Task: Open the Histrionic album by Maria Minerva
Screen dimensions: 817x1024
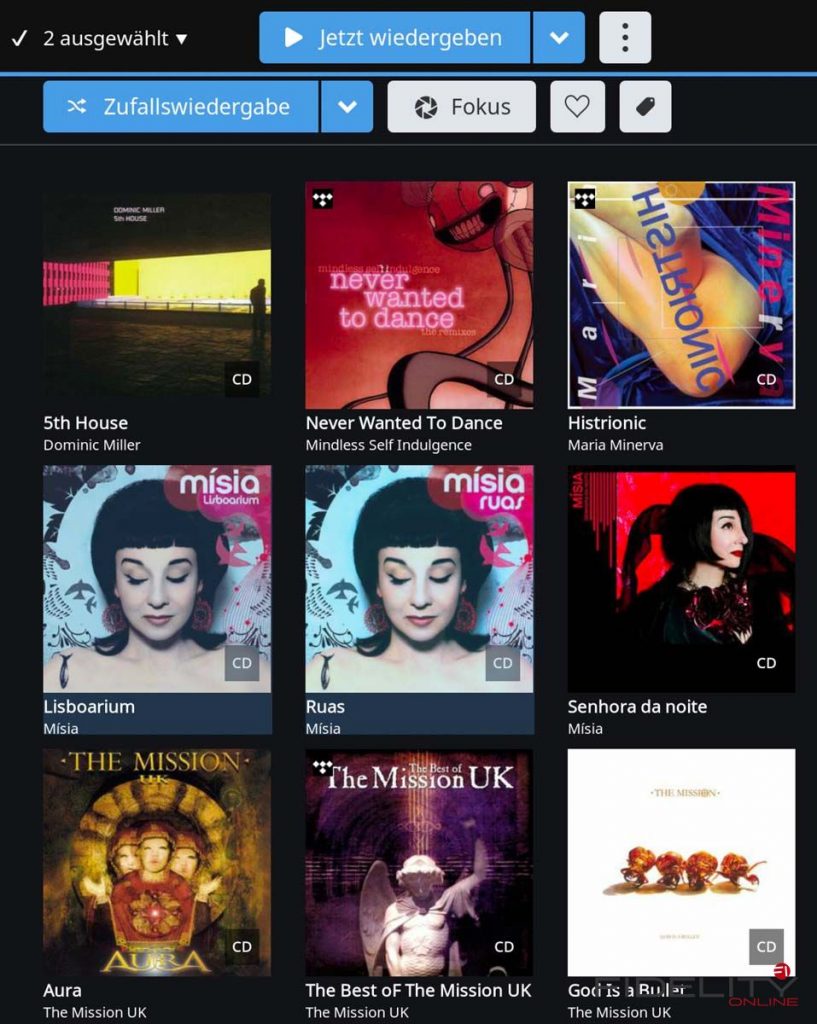Action: [x=681, y=295]
